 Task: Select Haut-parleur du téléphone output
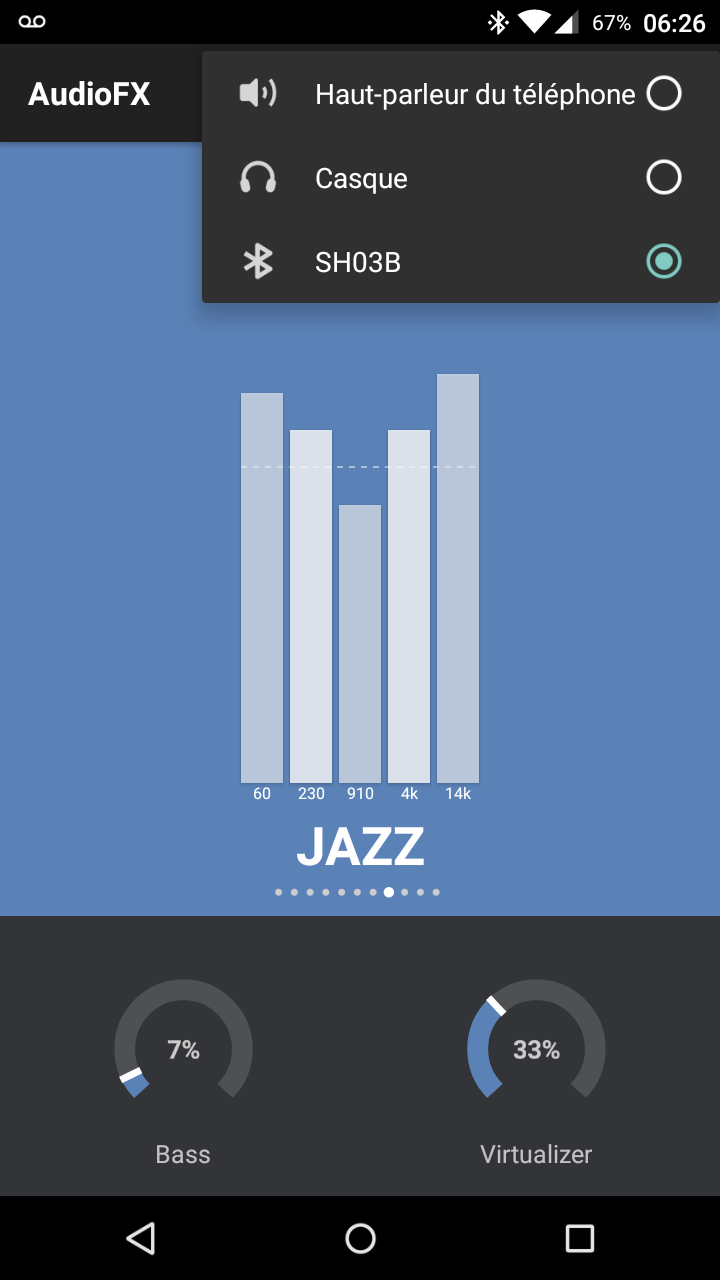[x=460, y=94]
